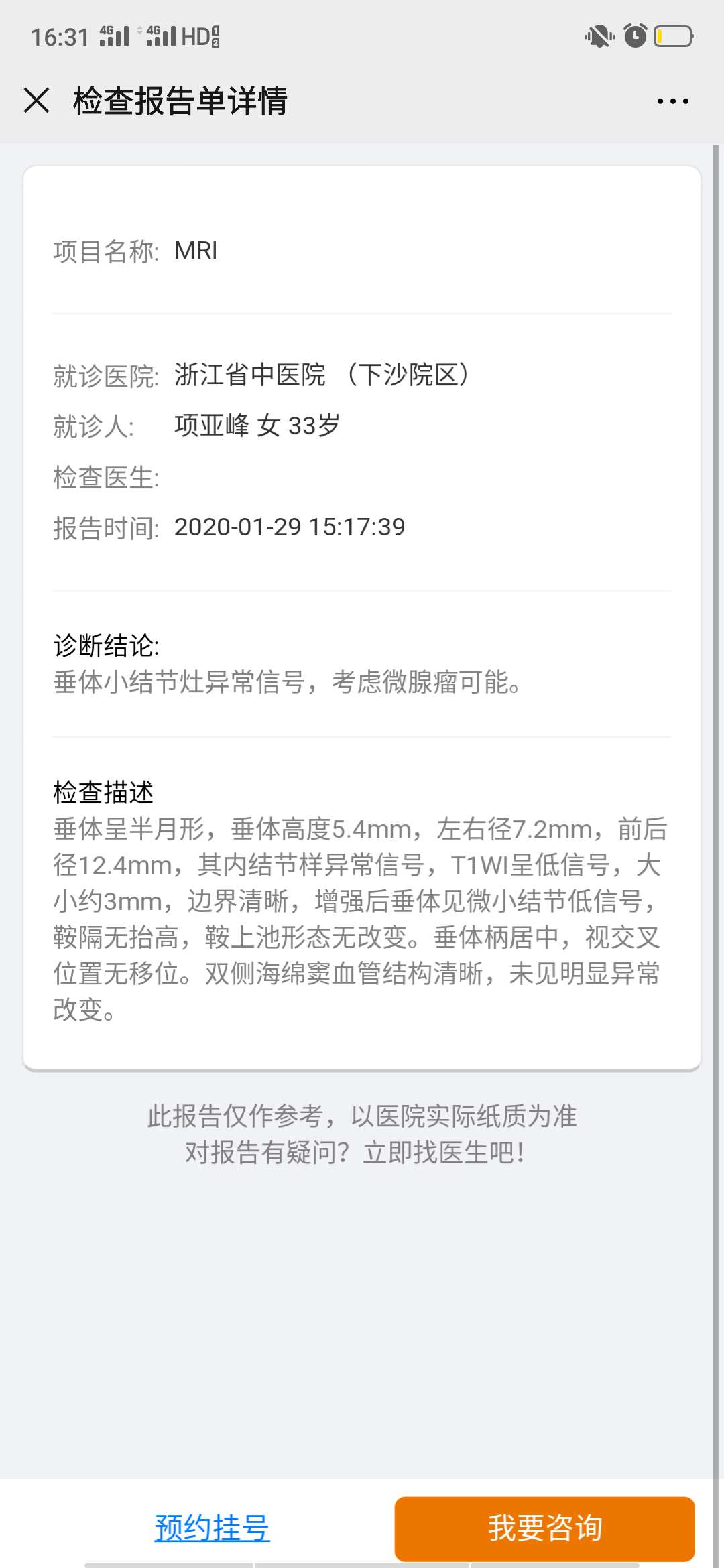Tap the orange 我要咨询 button
Image resolution: width=724 pixels, height=1568 pixels.
[x=544, y=1528]
